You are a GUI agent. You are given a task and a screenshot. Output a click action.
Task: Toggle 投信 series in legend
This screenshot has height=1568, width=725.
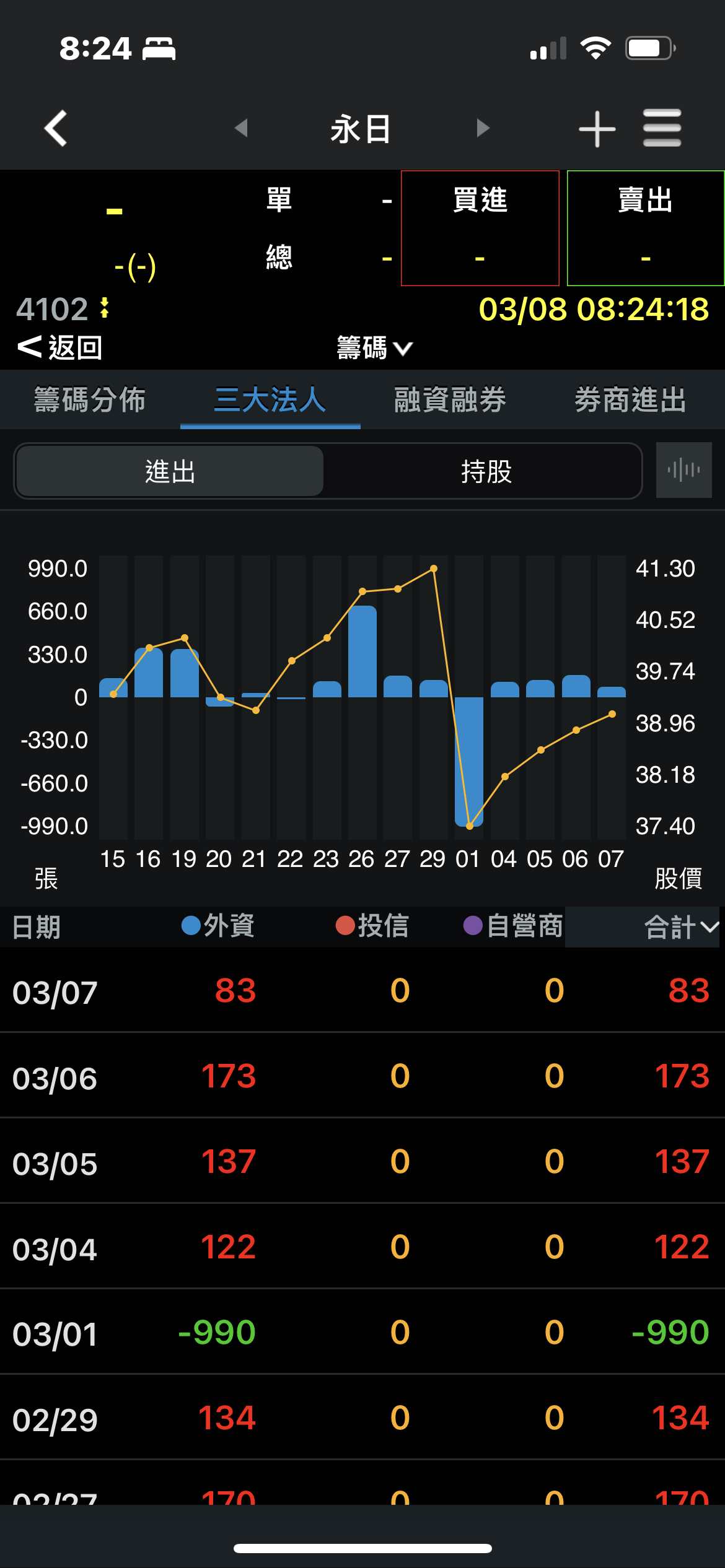coord(372,926)
